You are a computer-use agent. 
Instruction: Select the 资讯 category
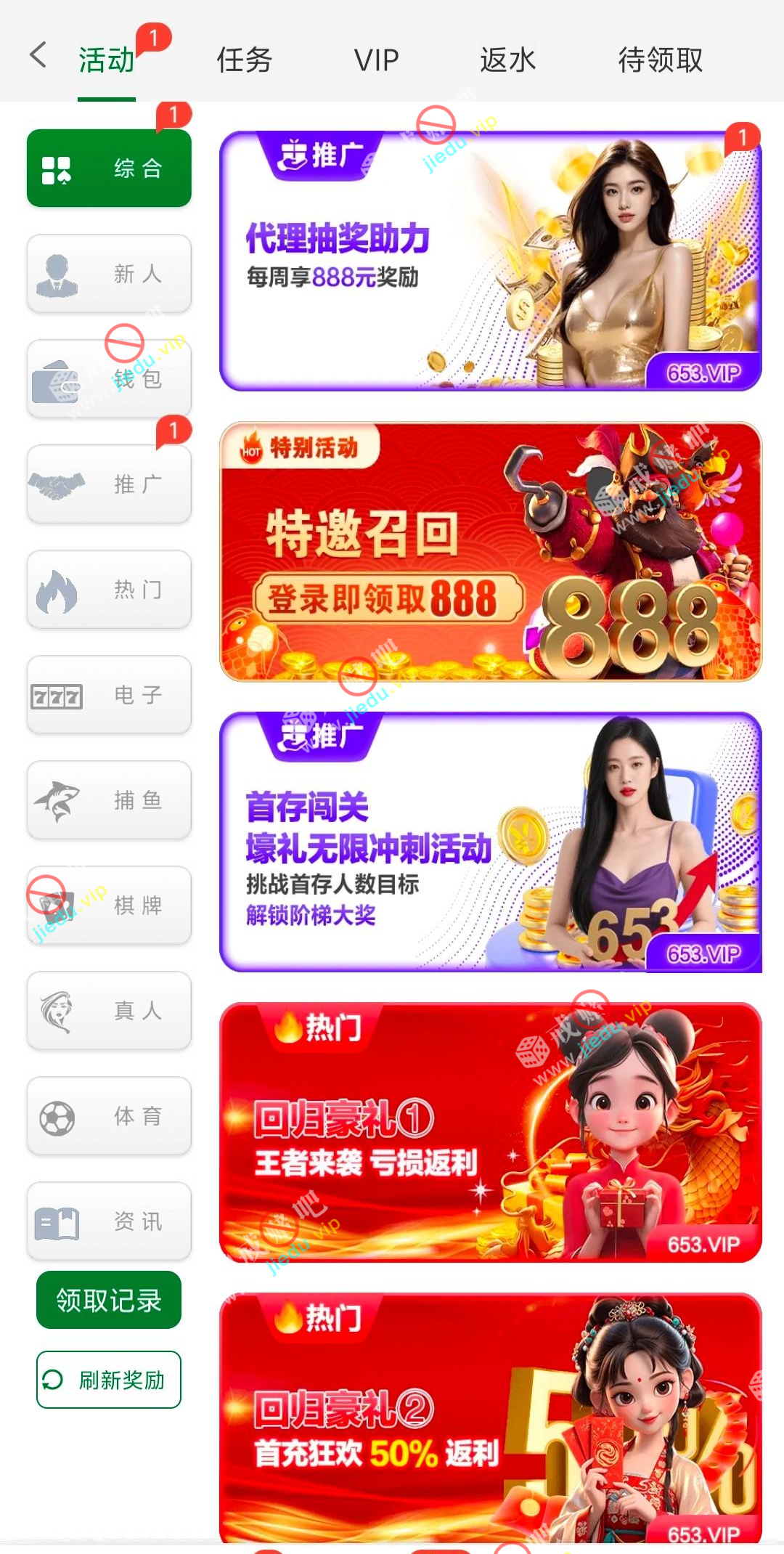click(109, 1221)
